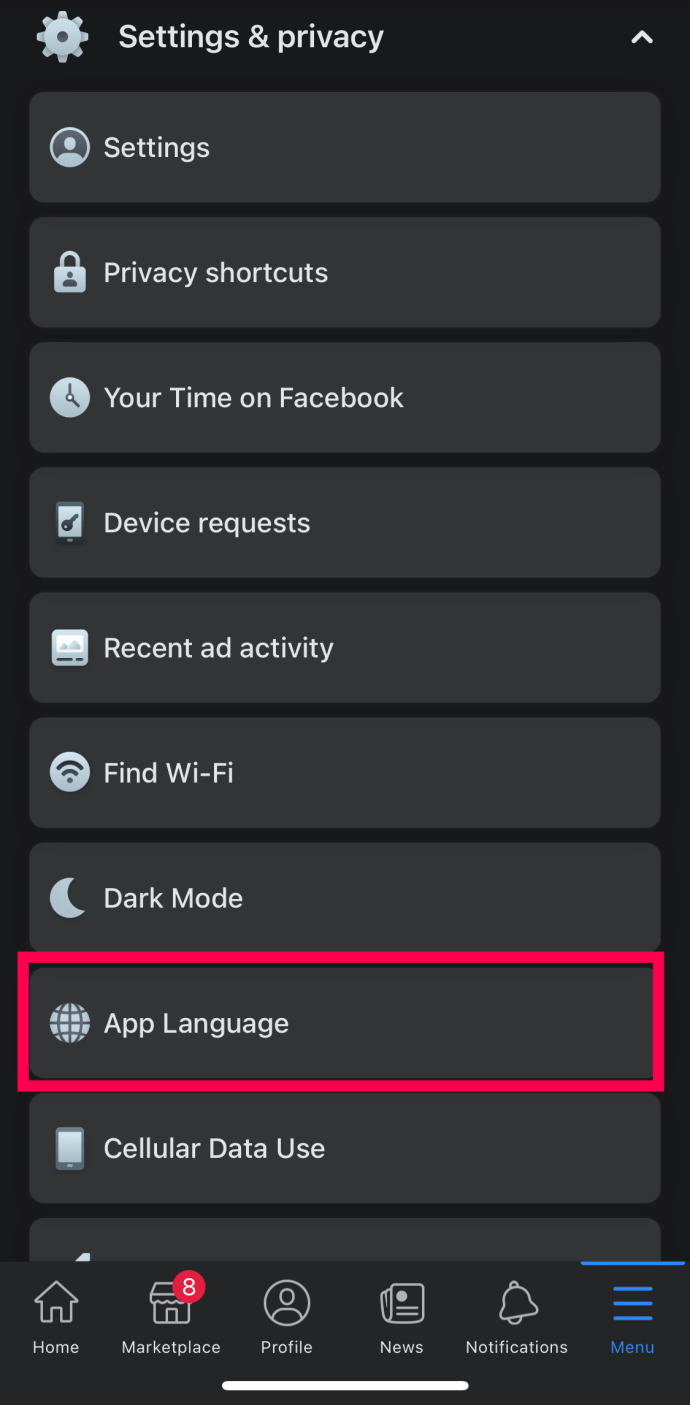Collapse the Settings & privacy section

coord(641,38)
